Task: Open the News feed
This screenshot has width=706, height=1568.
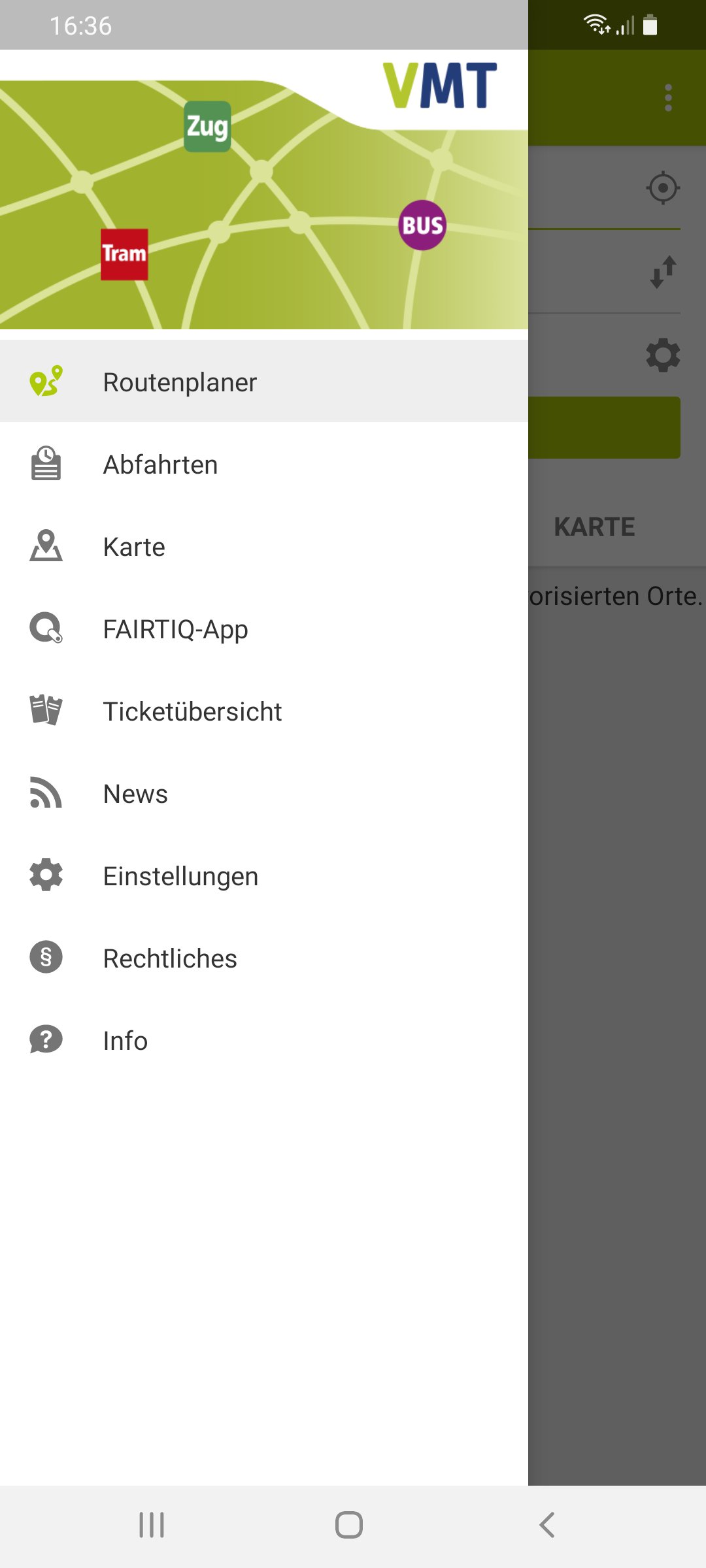Action: pos(135,794)
